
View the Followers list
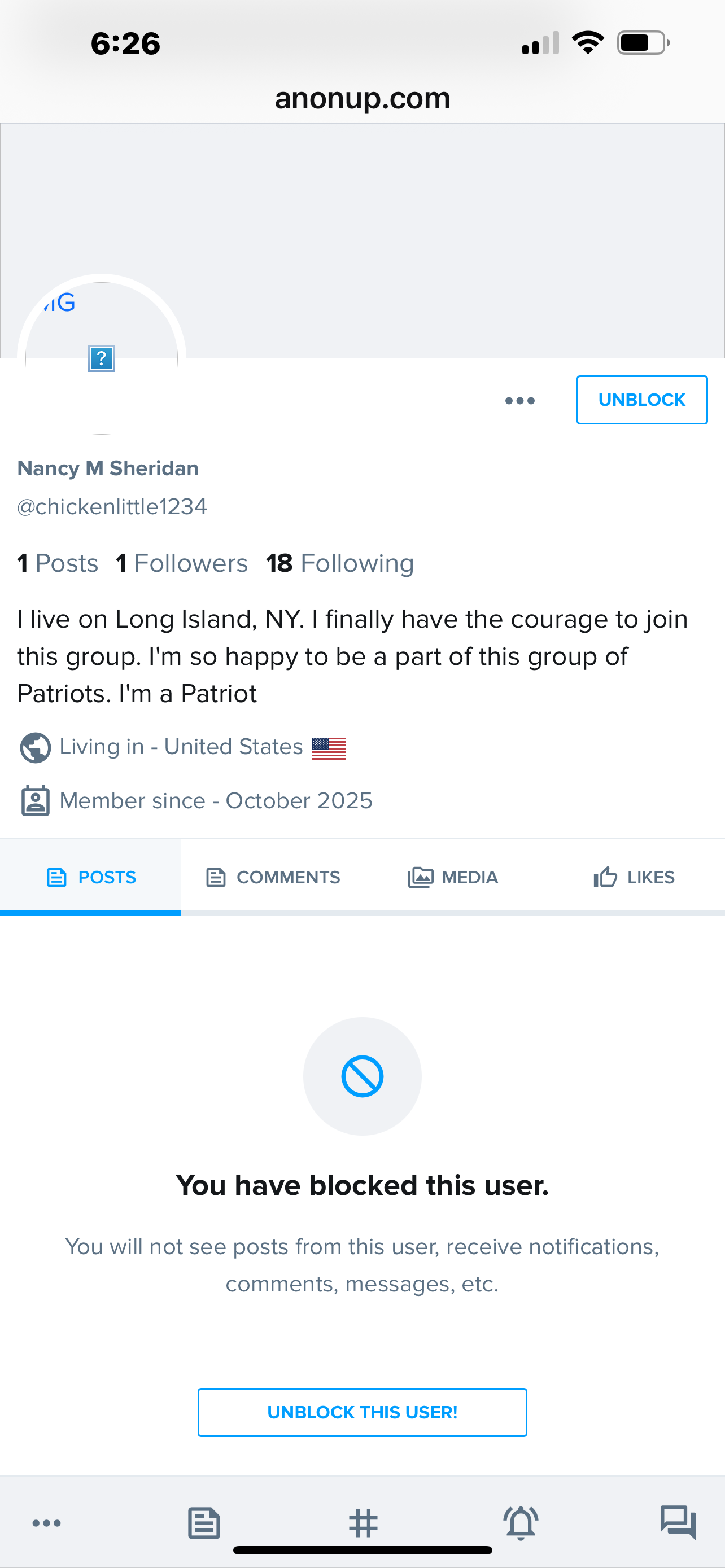click(x=181, y=564)
